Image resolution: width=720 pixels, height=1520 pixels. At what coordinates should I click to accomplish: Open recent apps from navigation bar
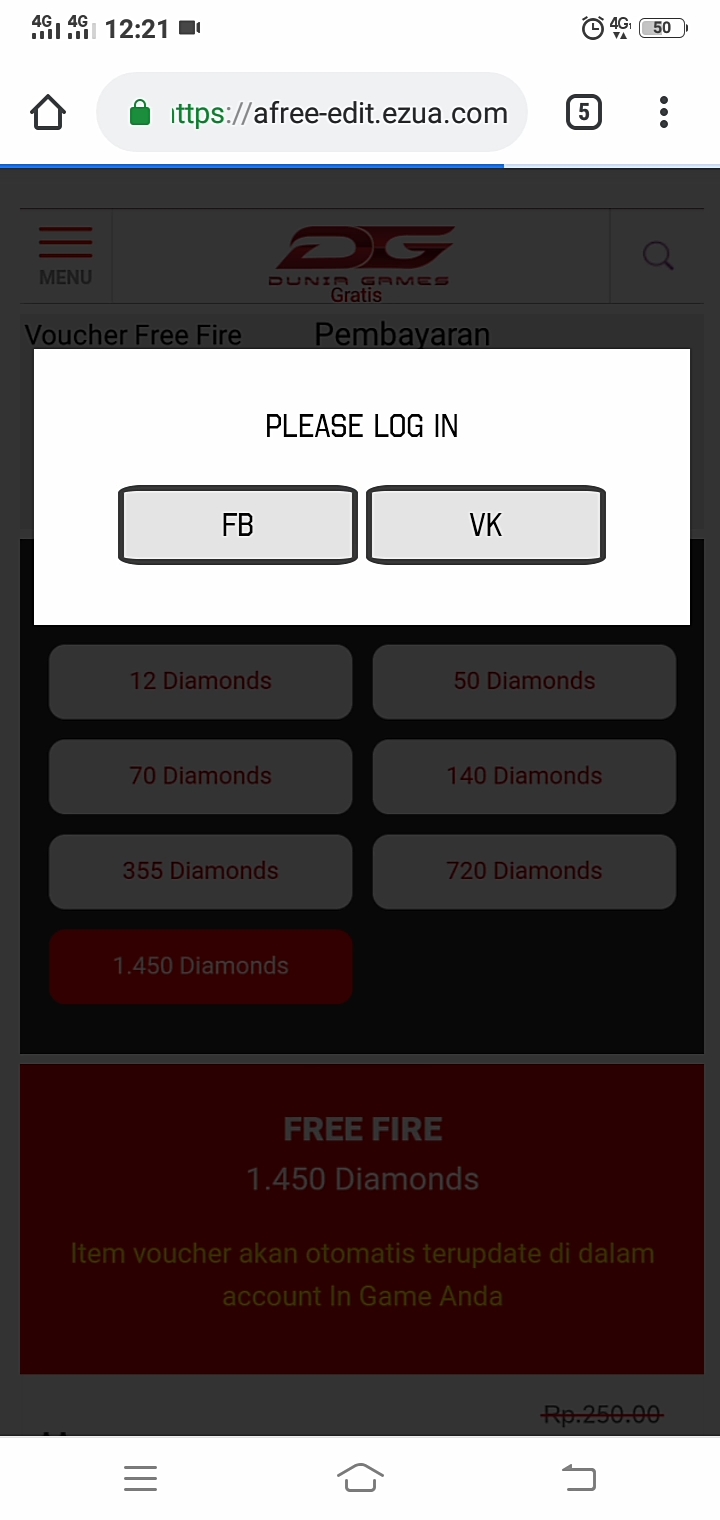140,1477
